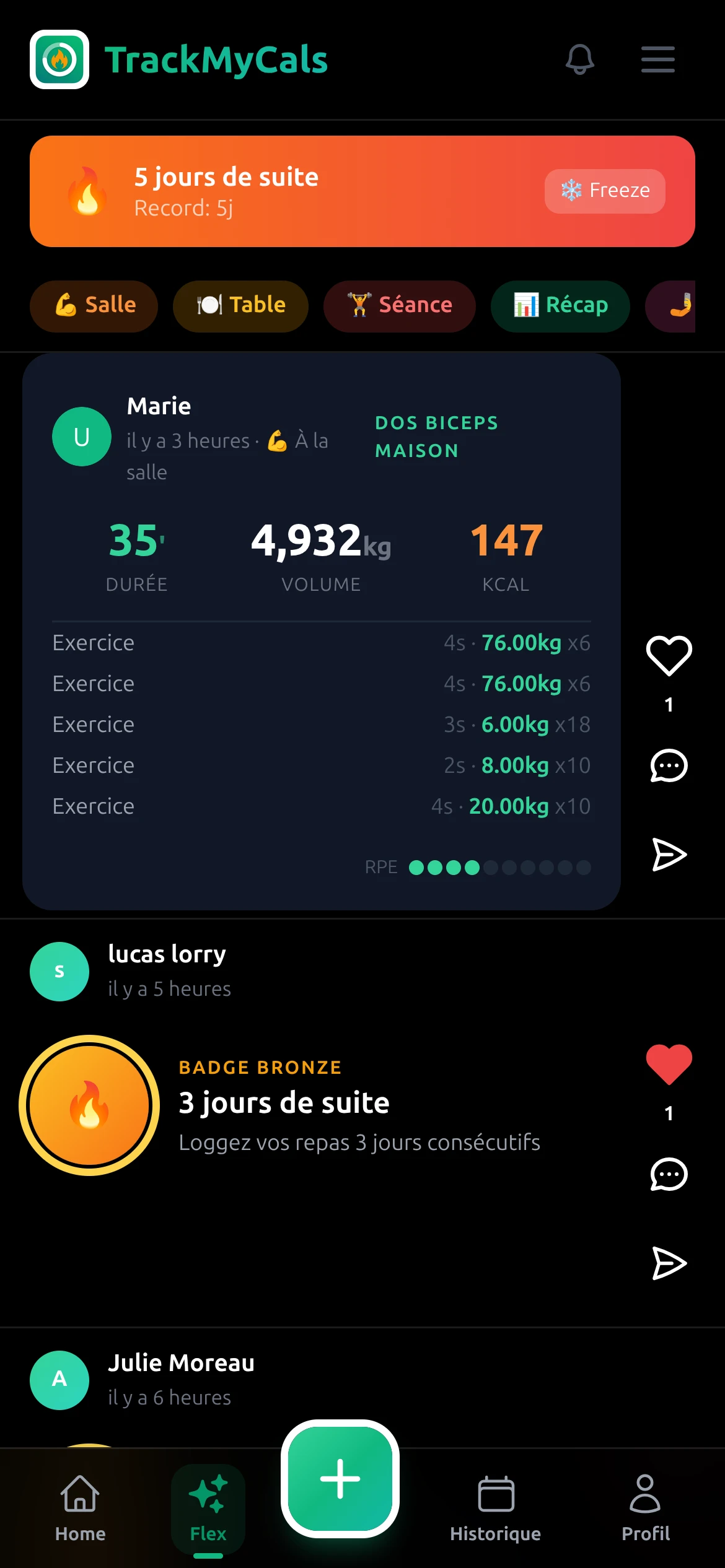Select the Salle filter chip
The width and height of the screenshot is (725, 1568).
pyautogui.click(x=94, y=305)
